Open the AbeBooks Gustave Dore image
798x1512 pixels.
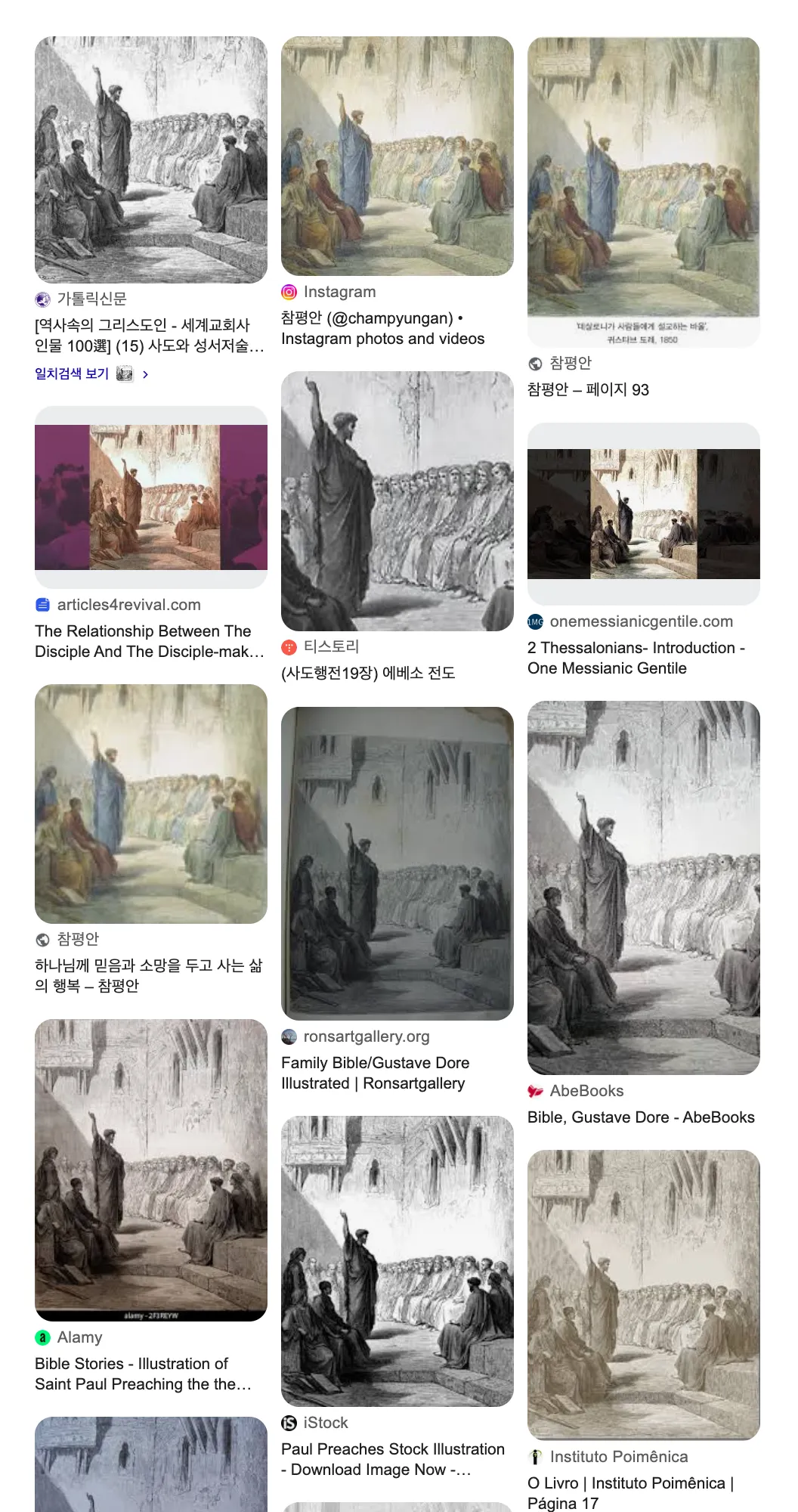[643, 888]
